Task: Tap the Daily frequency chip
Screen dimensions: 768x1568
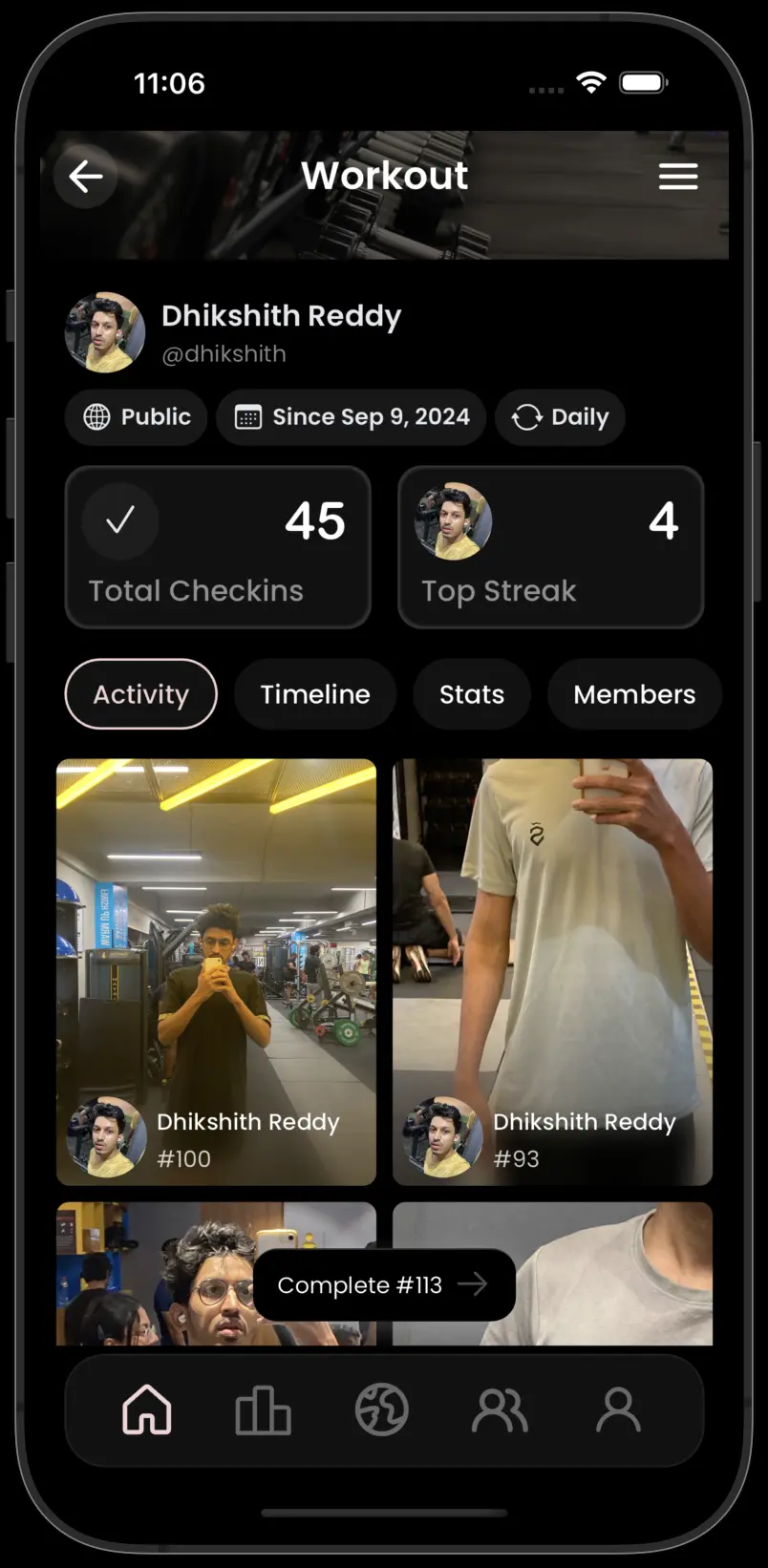Action: coord(560,417)
